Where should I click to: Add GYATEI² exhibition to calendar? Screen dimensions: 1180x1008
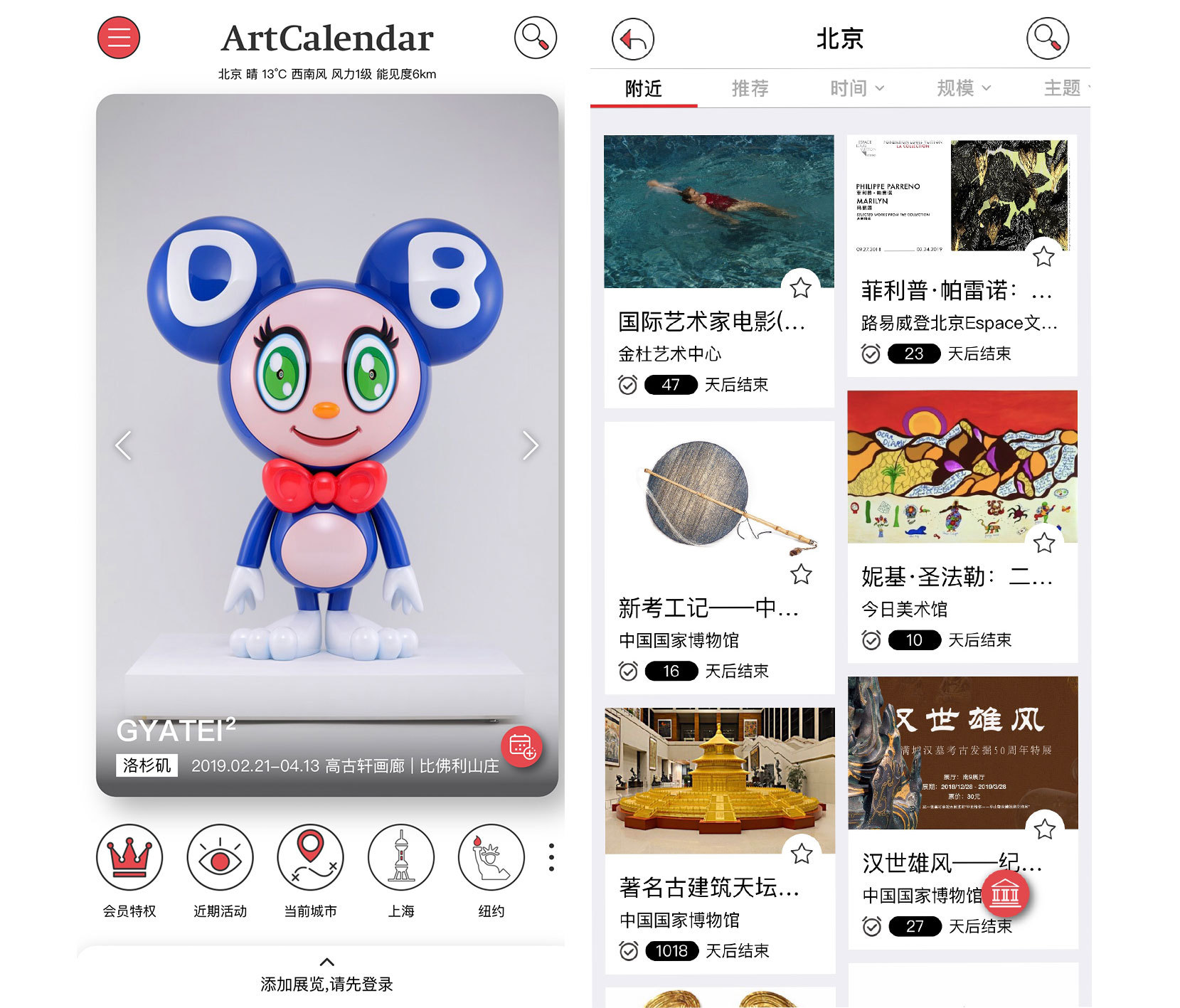(522, 746)
